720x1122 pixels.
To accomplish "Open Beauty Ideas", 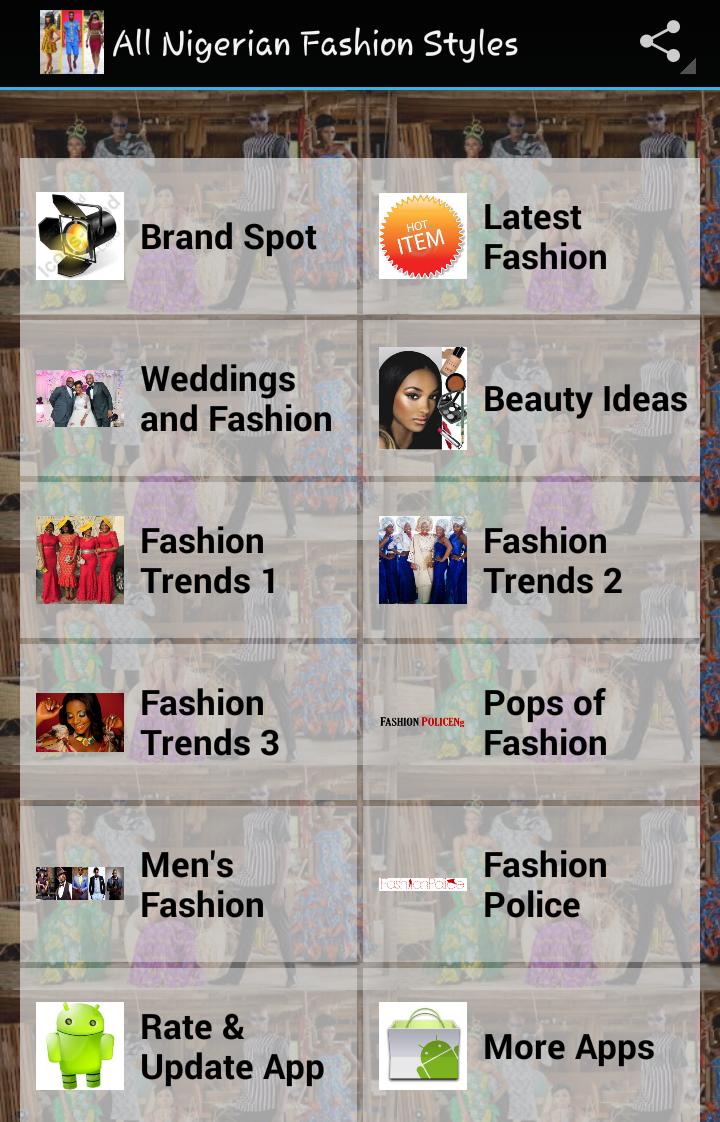I will tap(531, 399).
